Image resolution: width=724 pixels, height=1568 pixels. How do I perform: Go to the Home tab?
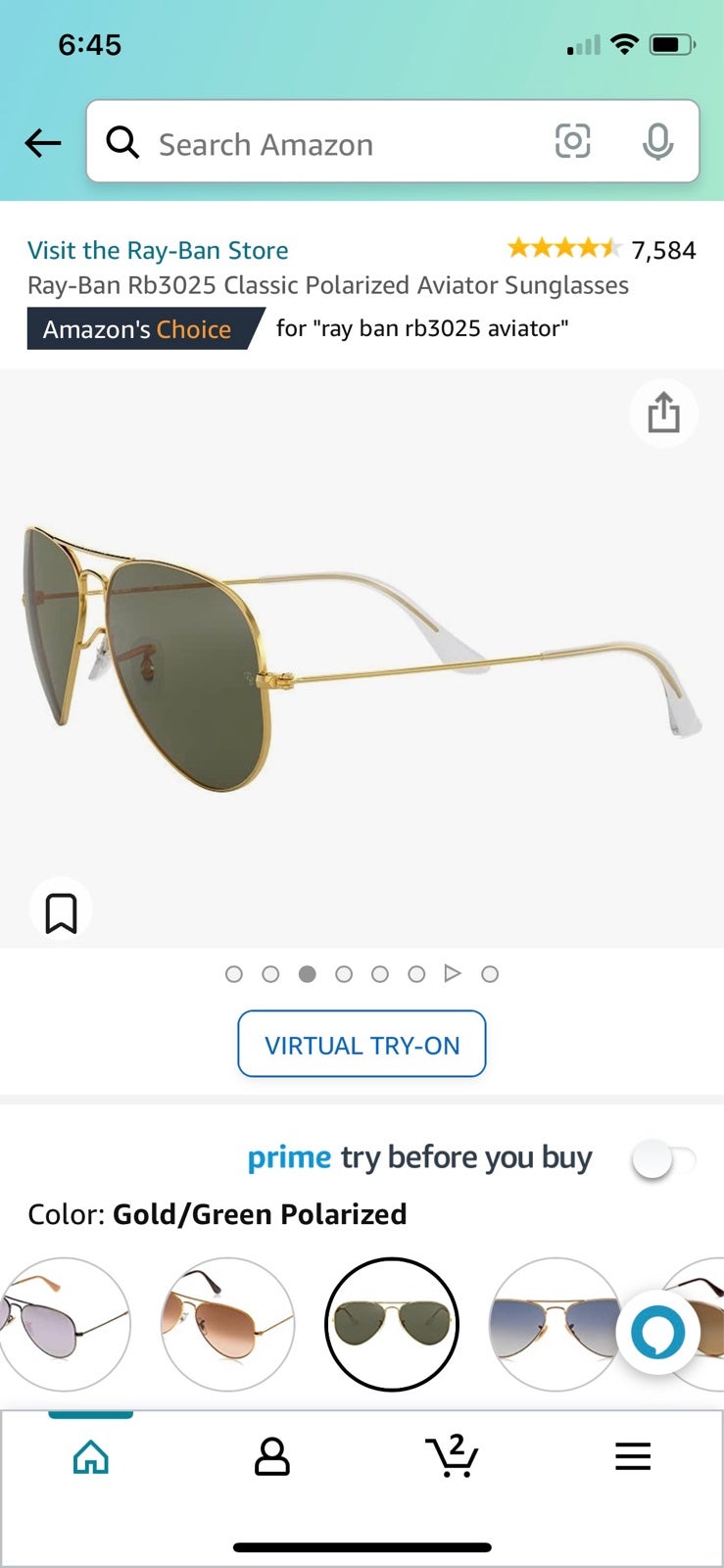[91, 1456]
